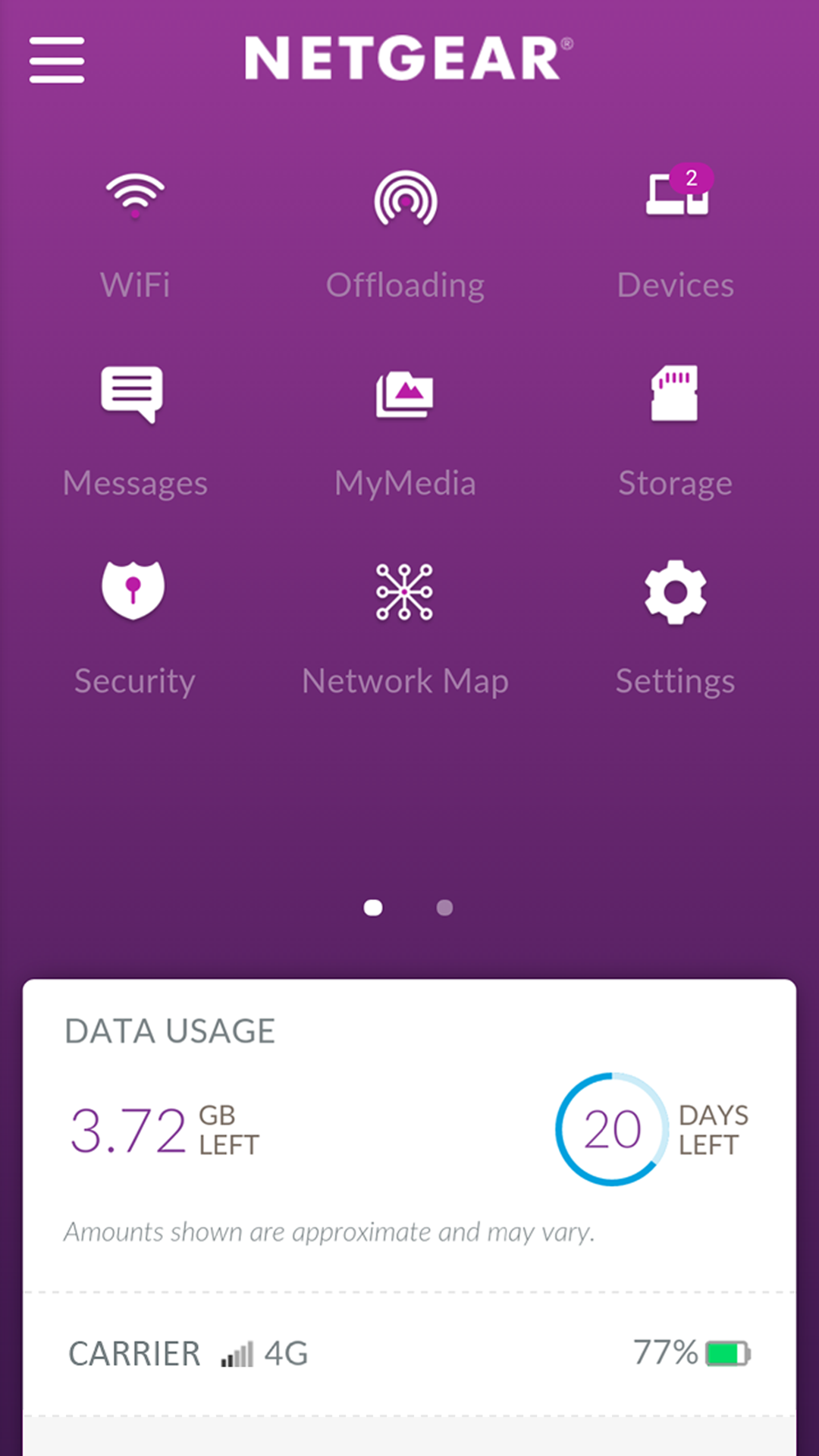Open Devices to view connected devices
819x1456 pixels.
coord(675,201)
